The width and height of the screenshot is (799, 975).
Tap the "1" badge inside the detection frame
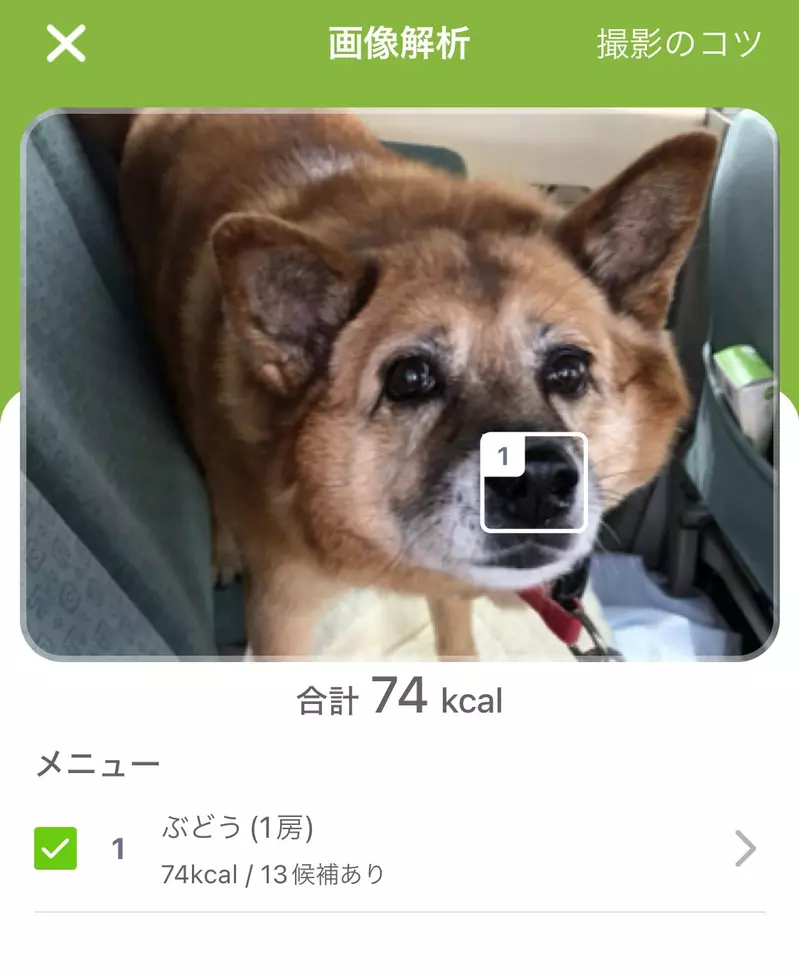pos(503,455)
